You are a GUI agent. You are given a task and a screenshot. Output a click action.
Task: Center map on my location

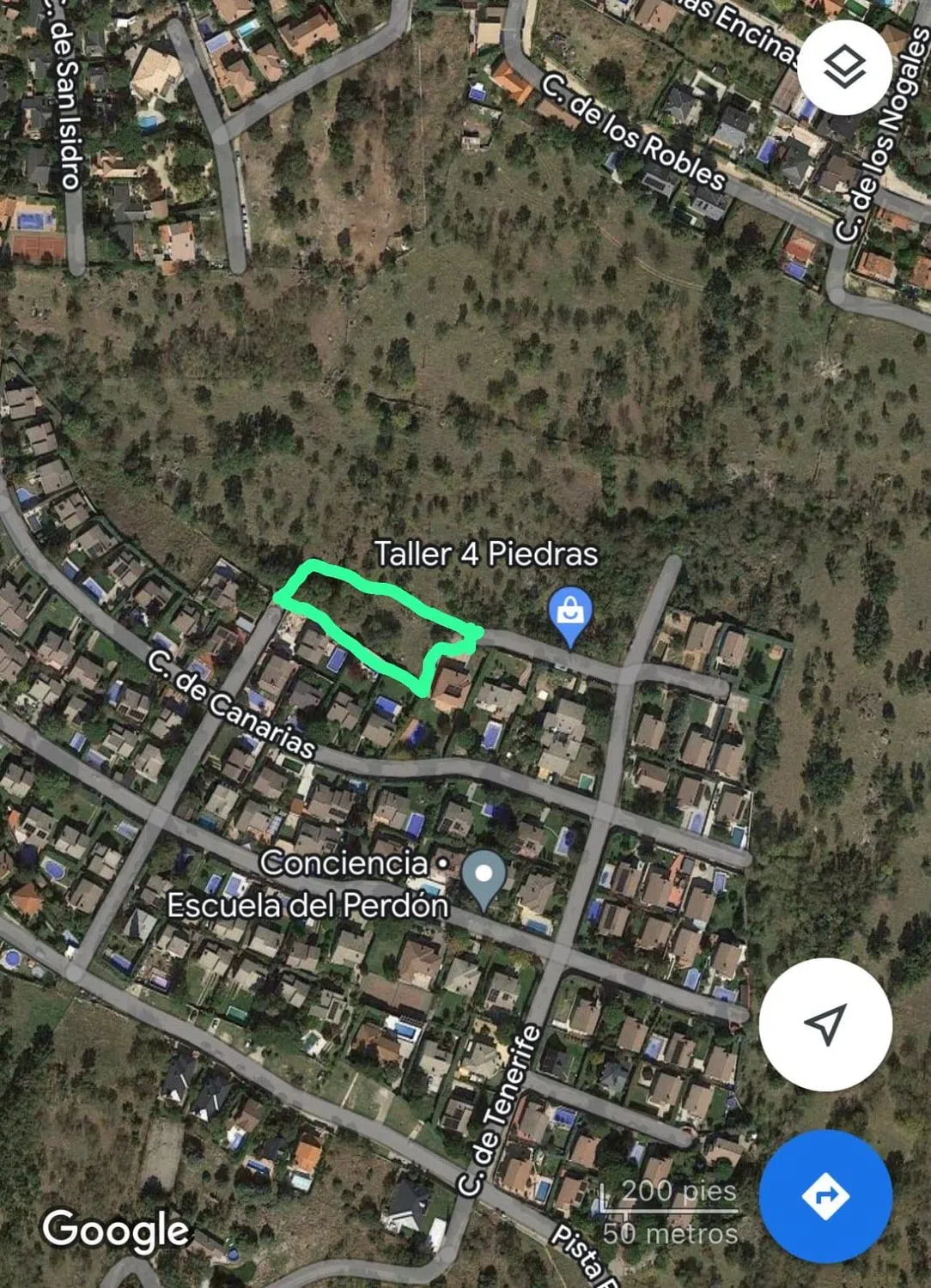tap(825, 1024)
